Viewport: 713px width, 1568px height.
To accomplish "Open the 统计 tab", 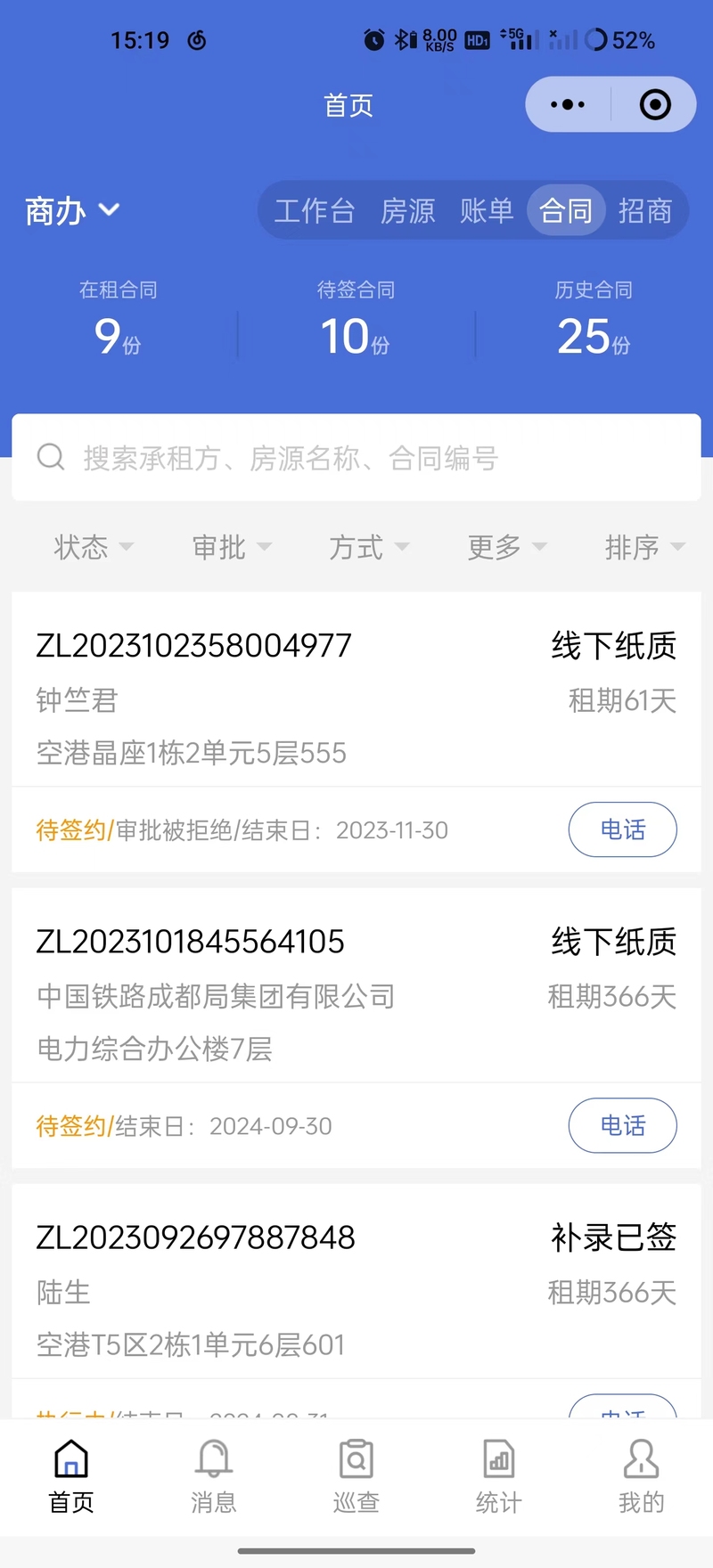I will (x=499, y=1476).
